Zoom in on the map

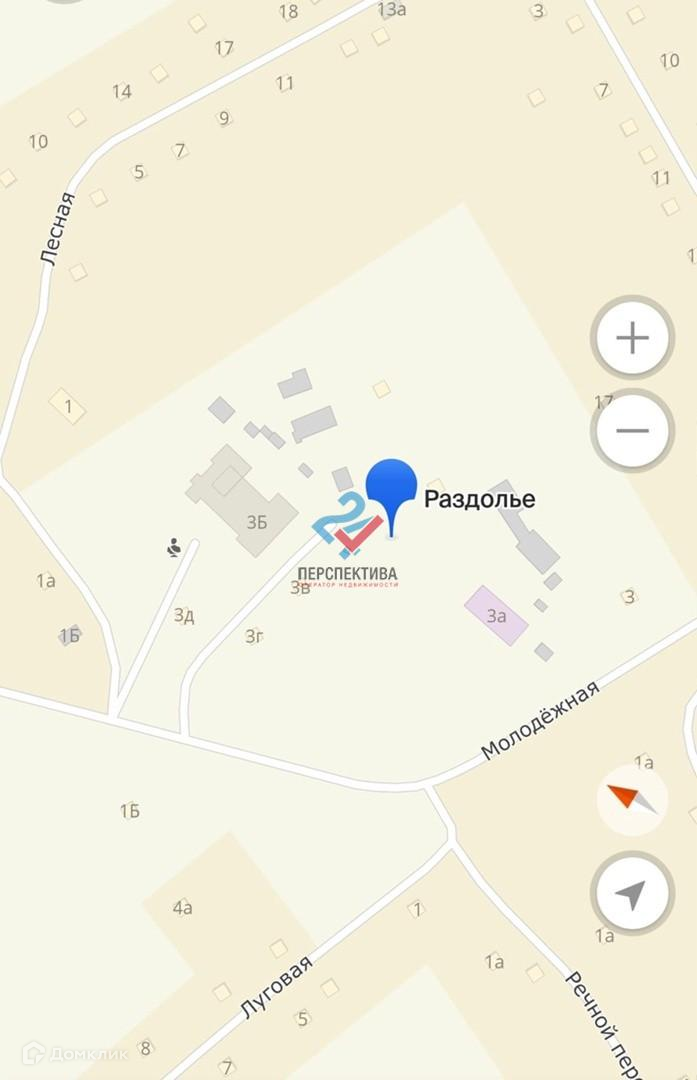[632, 339]
